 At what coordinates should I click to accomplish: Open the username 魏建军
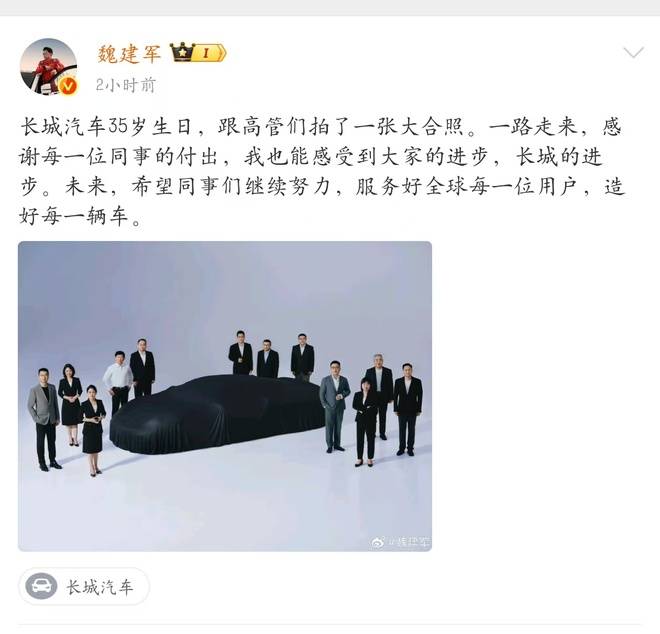tap(129, 54)
